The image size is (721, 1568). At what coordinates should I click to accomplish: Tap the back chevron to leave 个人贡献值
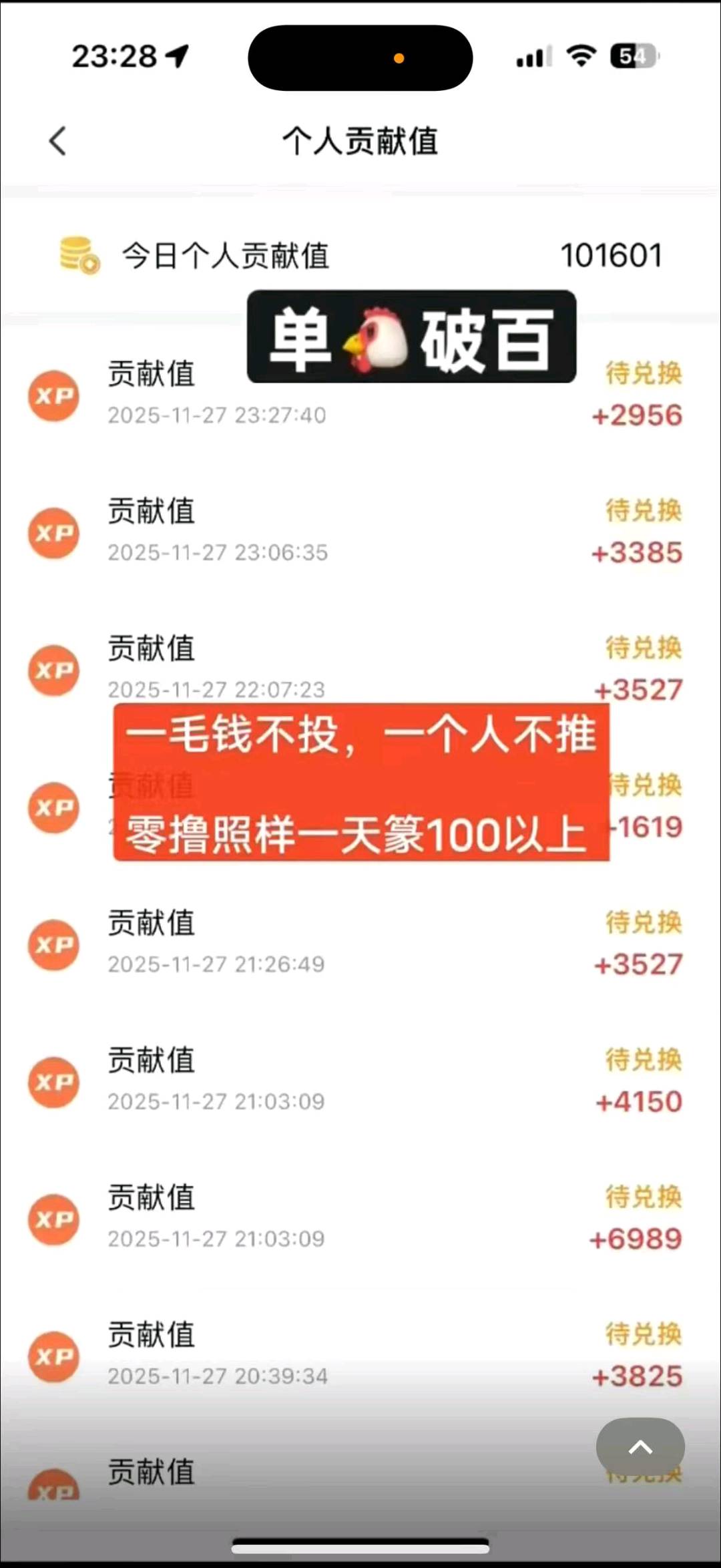[56, 141]
